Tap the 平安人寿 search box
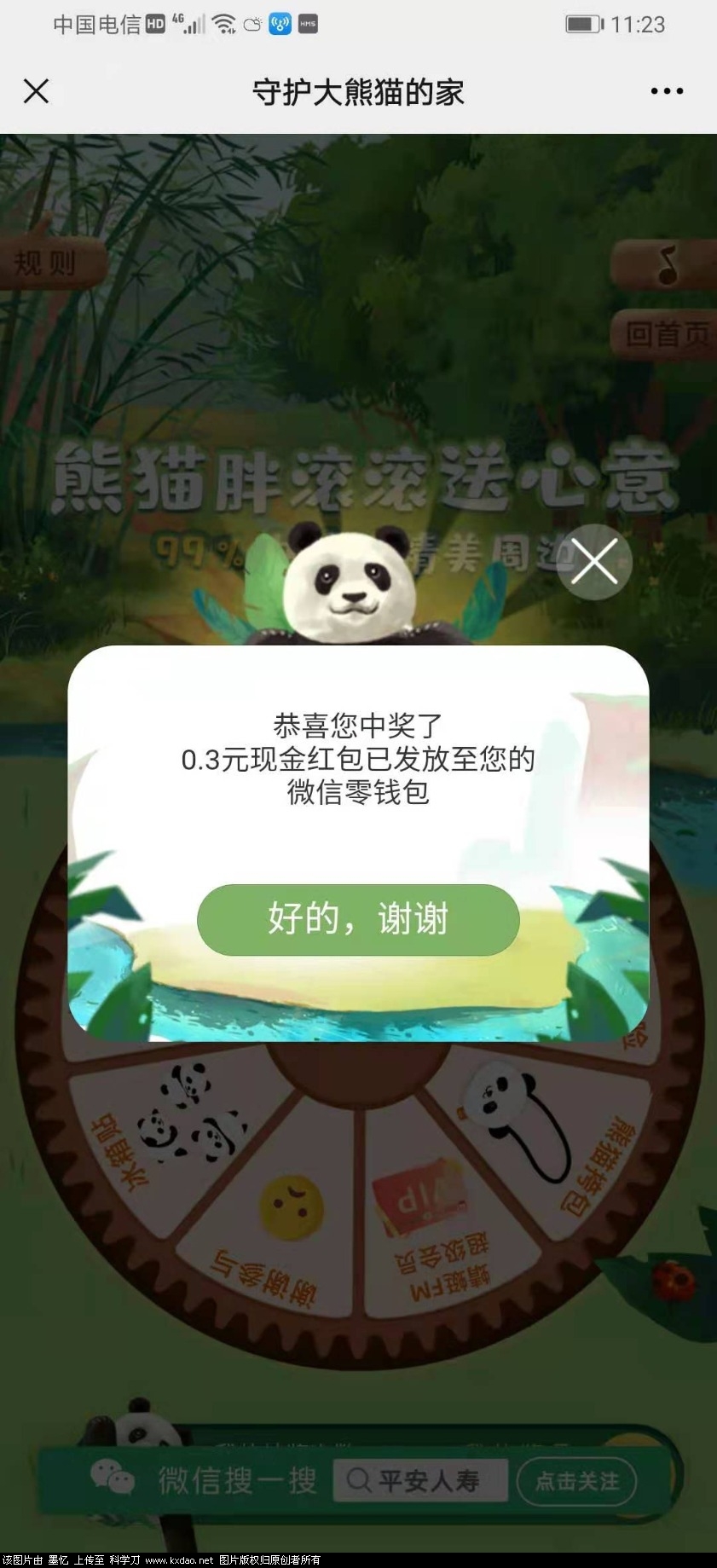Screen dimensions: 717x1568 point(420,1481)
